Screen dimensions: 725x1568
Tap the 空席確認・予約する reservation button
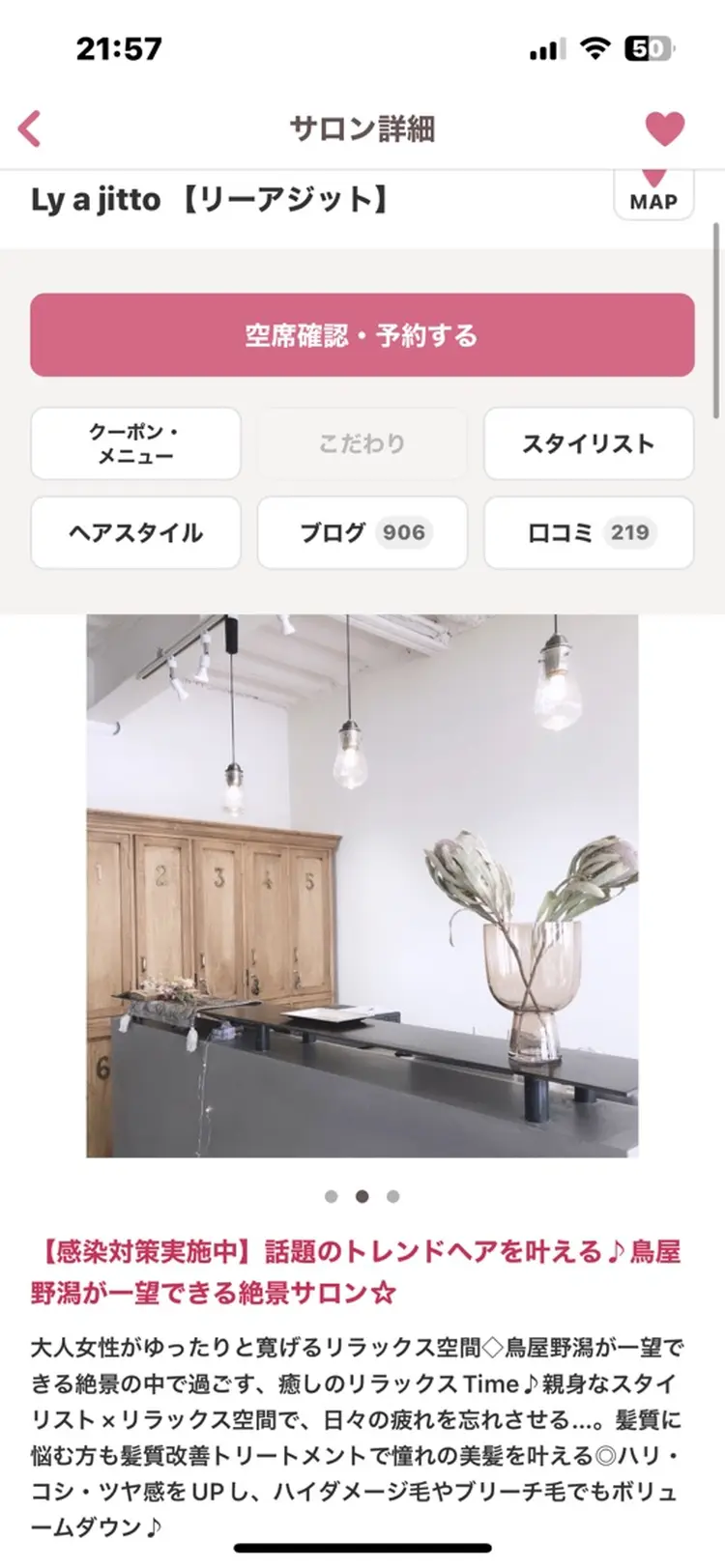pos(362,336)
